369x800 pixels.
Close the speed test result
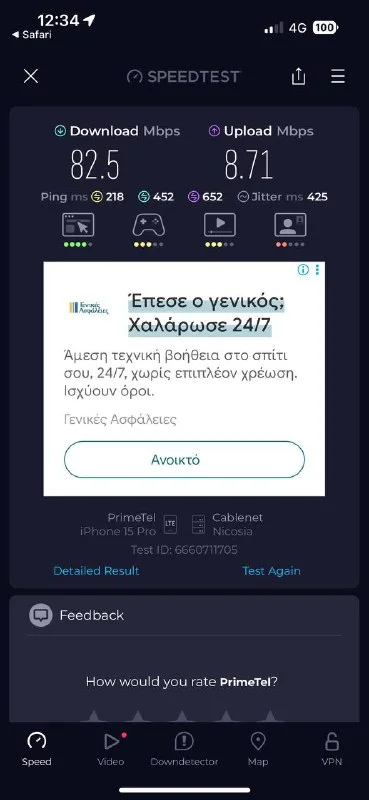click(x=31, y=77)
